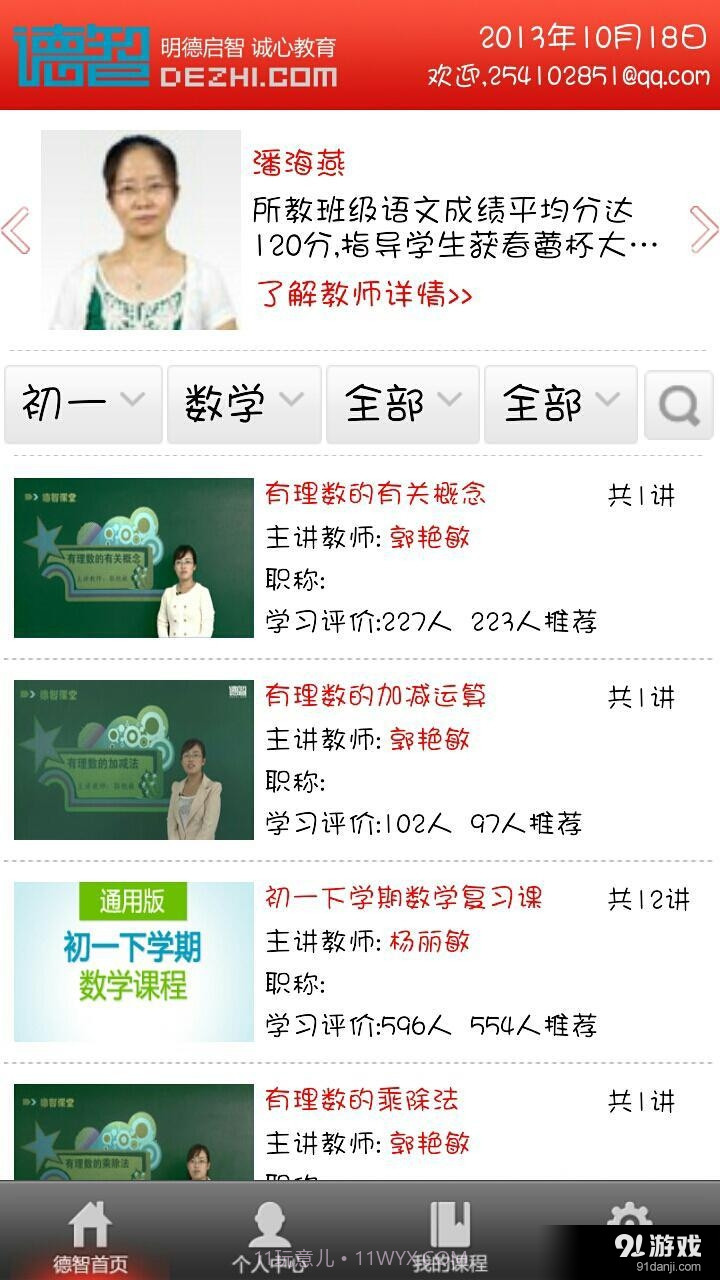The height and width of the screenshot is (1280, 720).
Task: Open the 德智首页 home tab via house icon
Action: point(90,1230)
